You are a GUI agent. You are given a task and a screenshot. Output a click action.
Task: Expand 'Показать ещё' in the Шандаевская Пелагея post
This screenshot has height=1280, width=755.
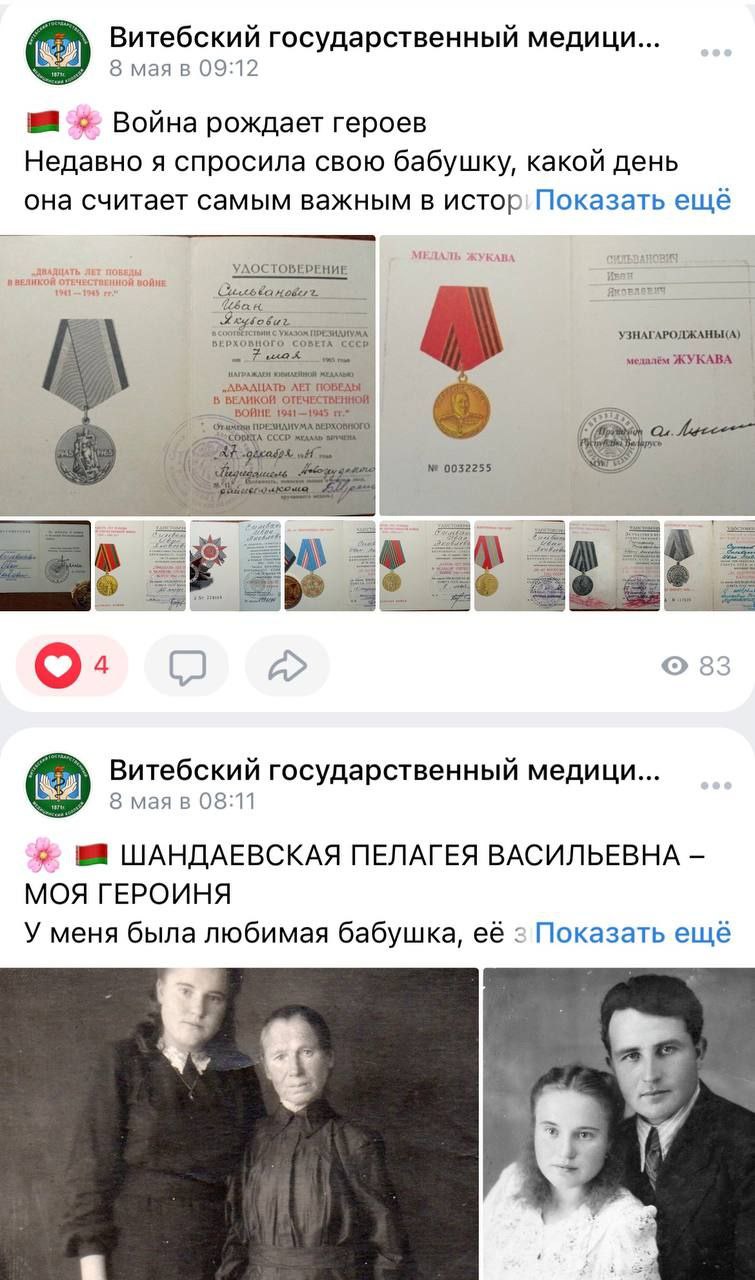pyautogui.click(x=633, y=933)
